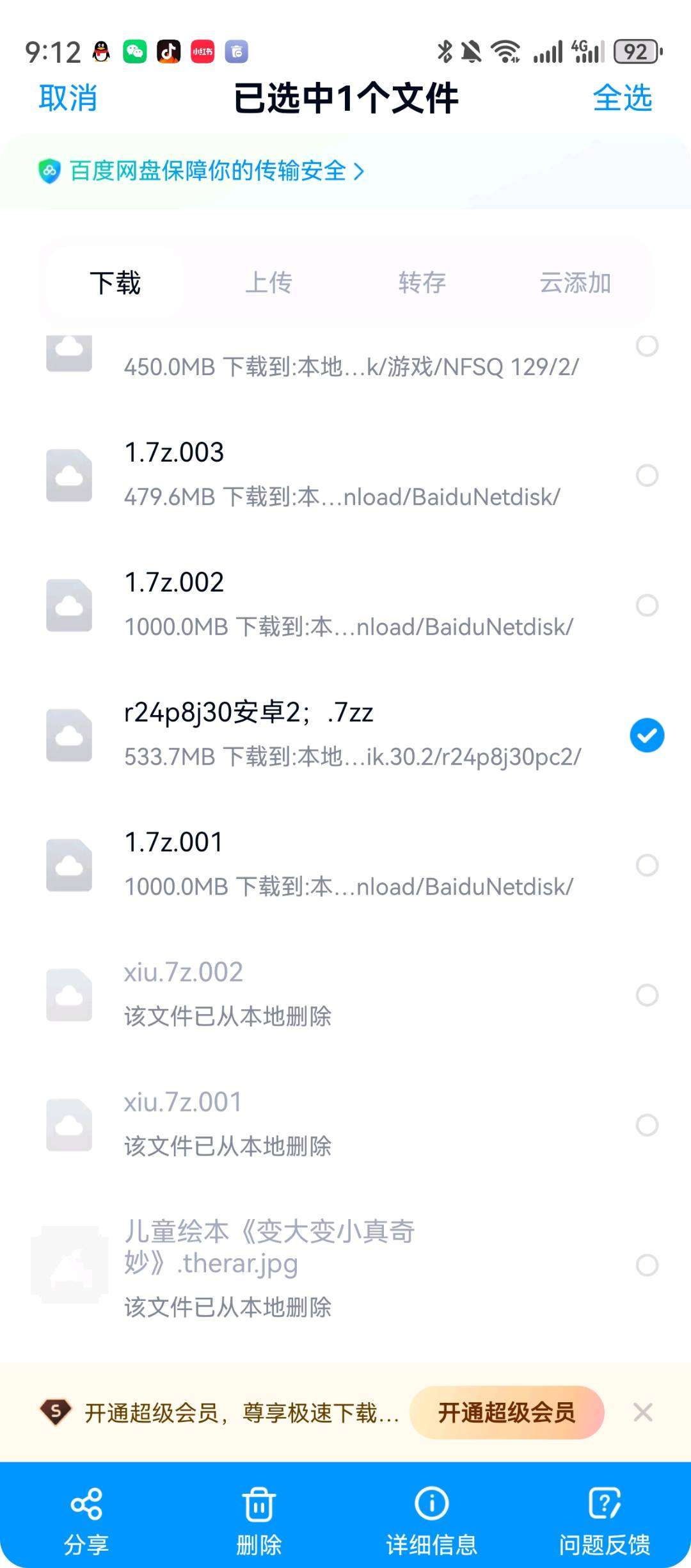Dismiss the super member banner
Screen dimensions: 691x1568
pyautogui.click(x=642, y=1412)
